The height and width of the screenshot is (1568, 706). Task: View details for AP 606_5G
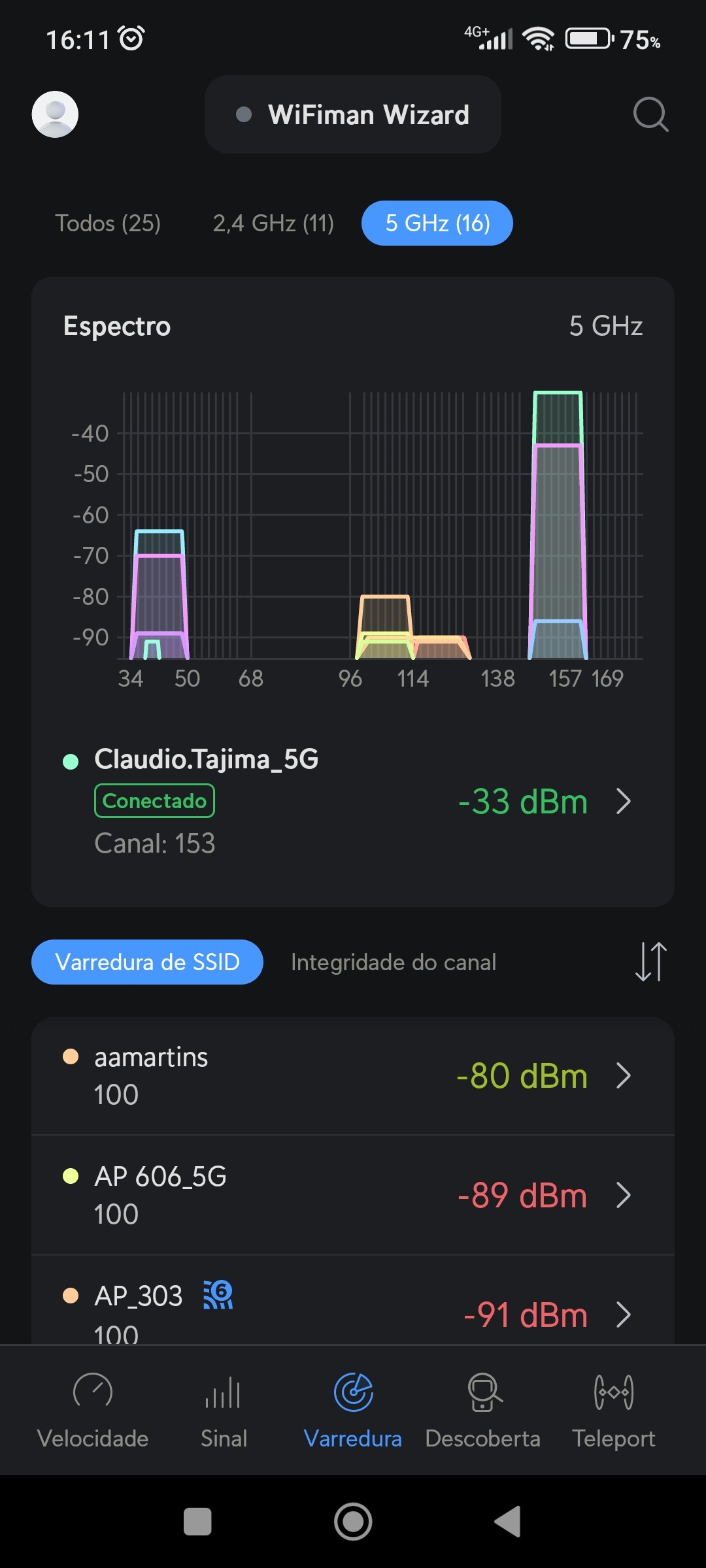pos(353,1195)
